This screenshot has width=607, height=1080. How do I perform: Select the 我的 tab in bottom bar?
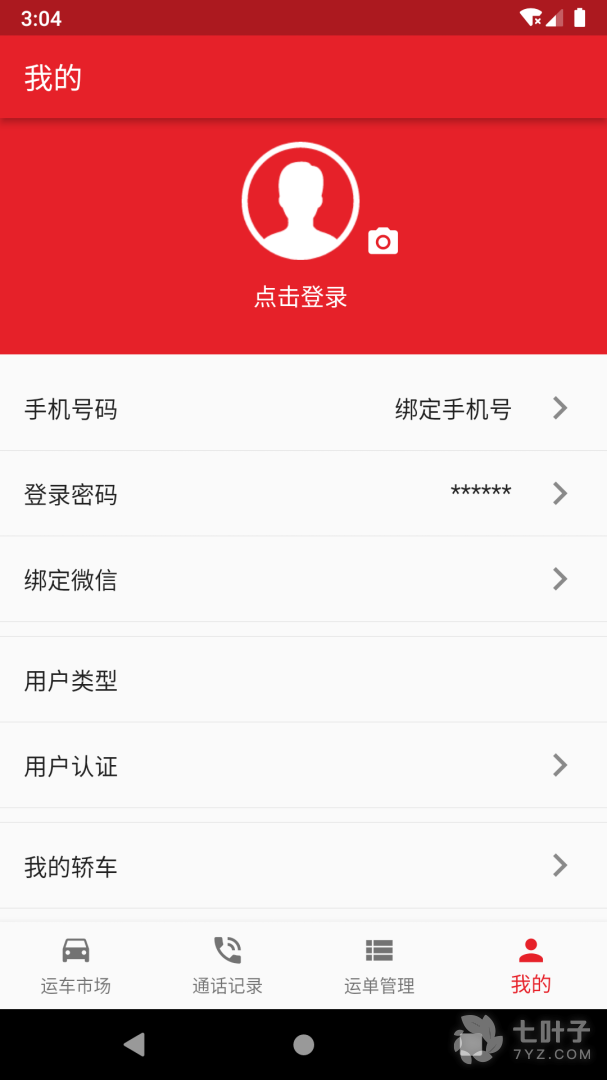[531, 966]
